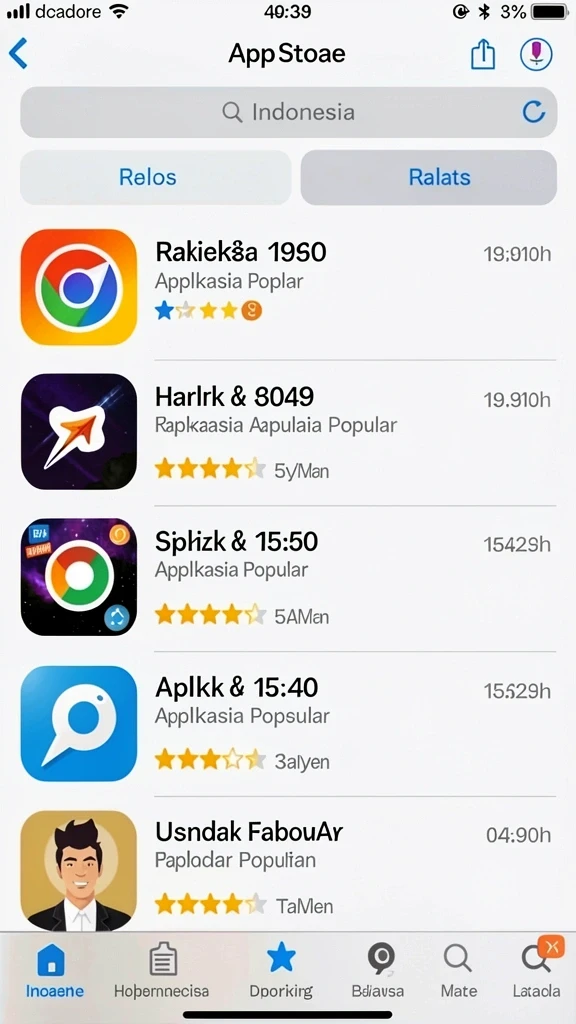Viewport: 576px width, 1024px height.
Task: Go back with the top-left arrow
Action: [18, 54]
